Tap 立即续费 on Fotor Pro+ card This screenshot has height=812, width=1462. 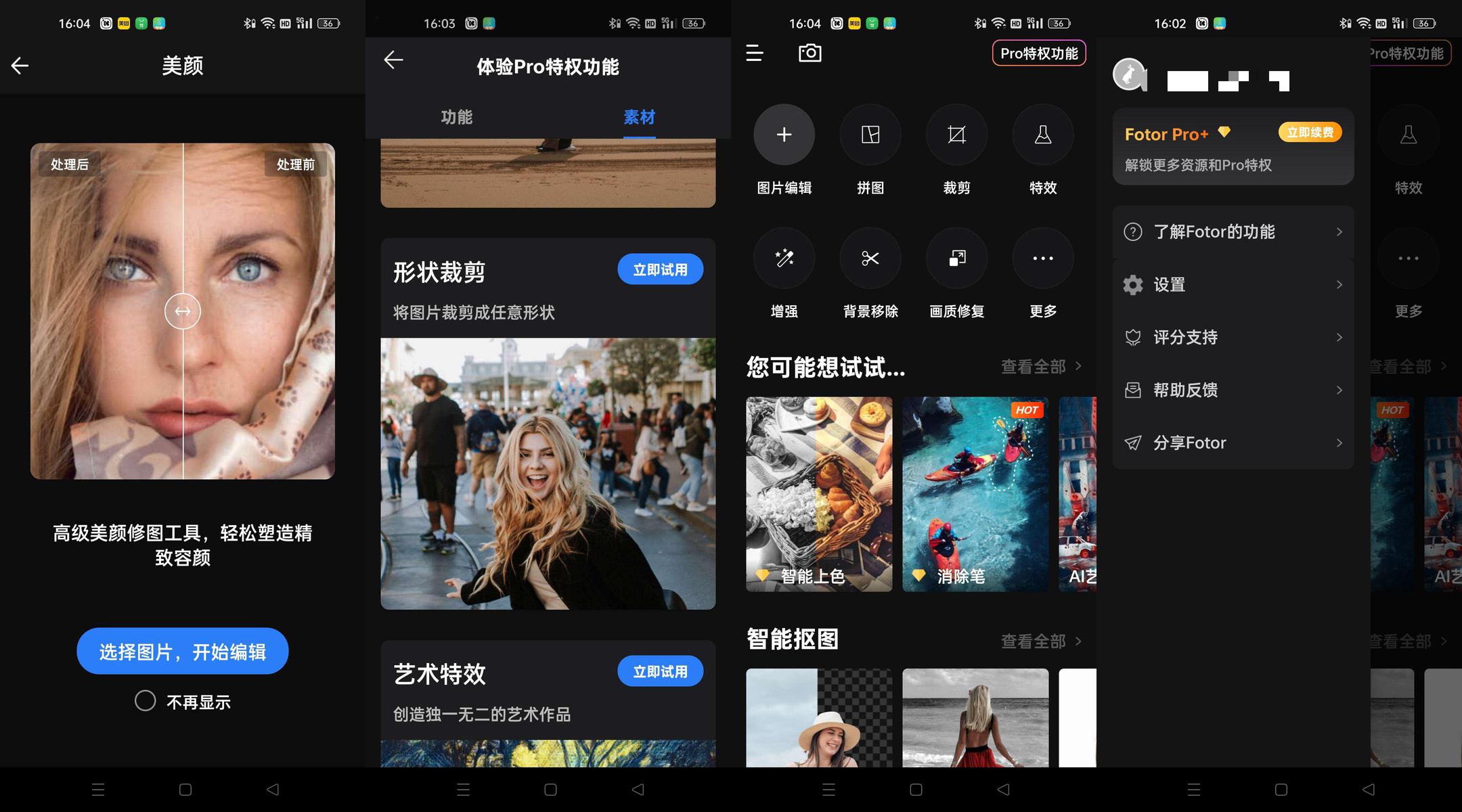1310,132
